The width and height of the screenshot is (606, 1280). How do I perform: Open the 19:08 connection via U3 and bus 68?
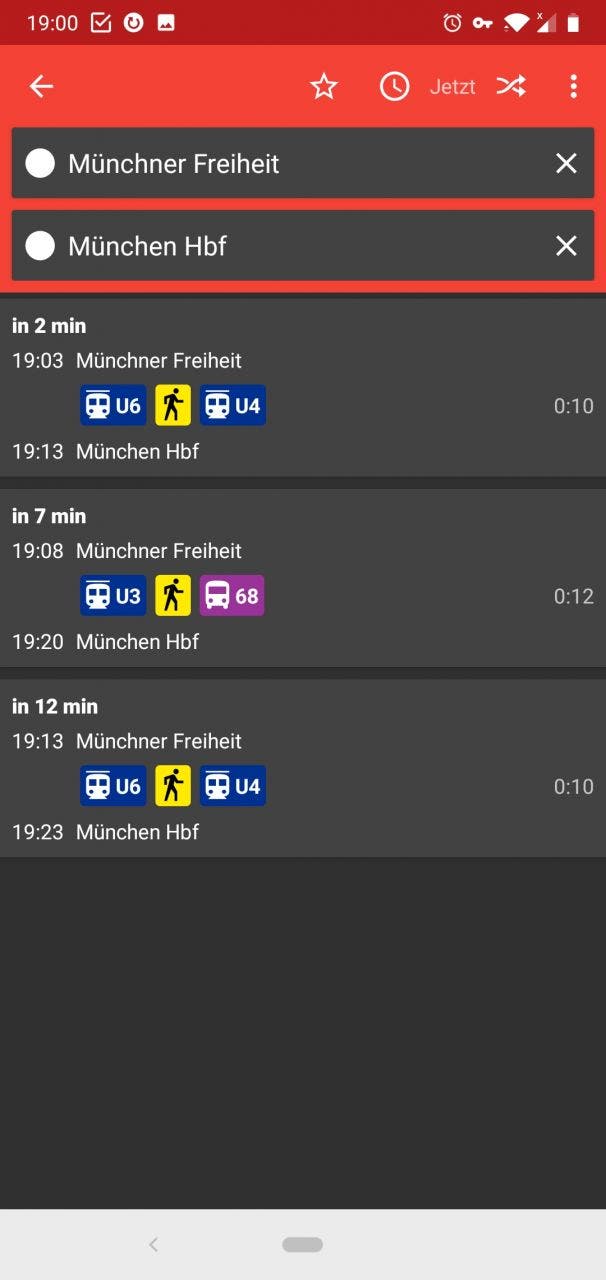point(303,578)
